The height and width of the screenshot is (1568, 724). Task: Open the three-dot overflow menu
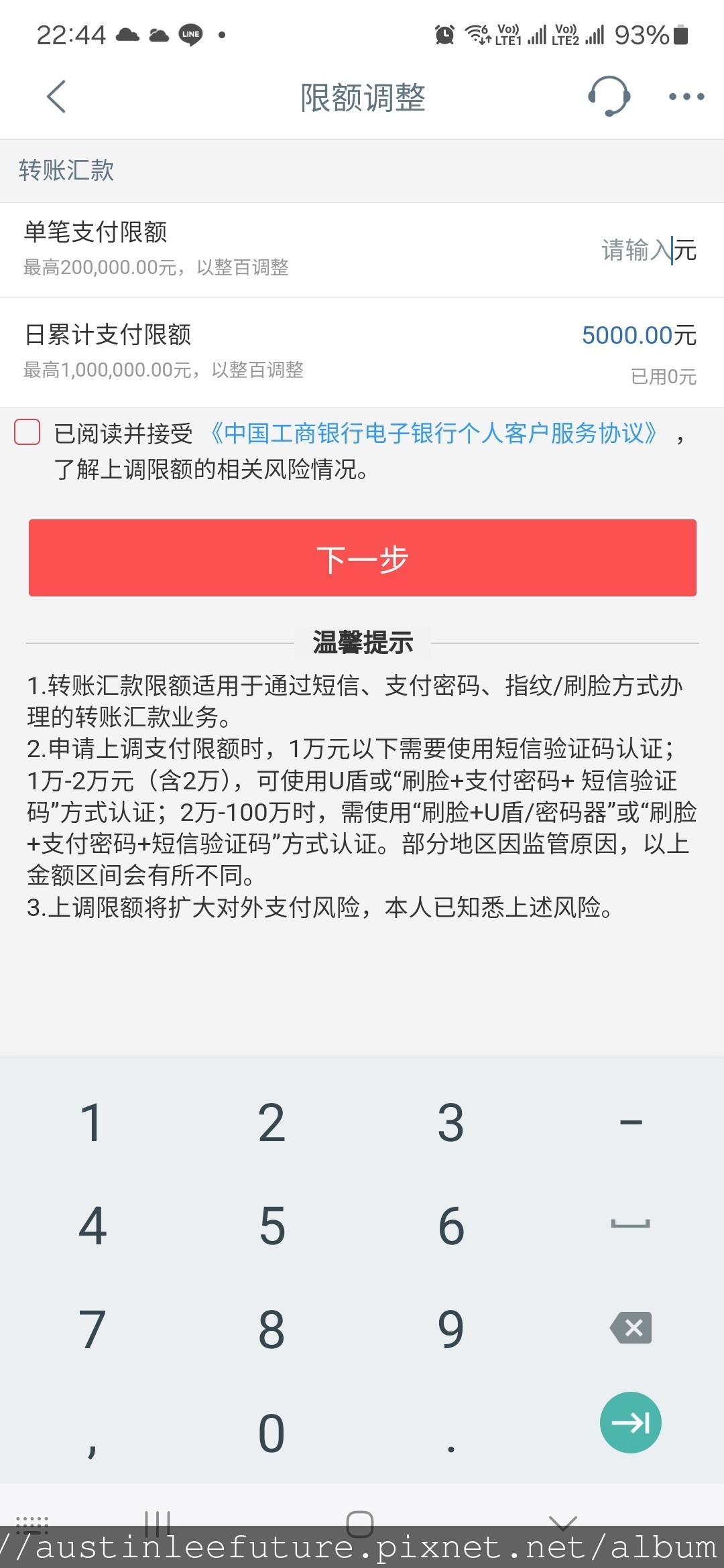686,97
